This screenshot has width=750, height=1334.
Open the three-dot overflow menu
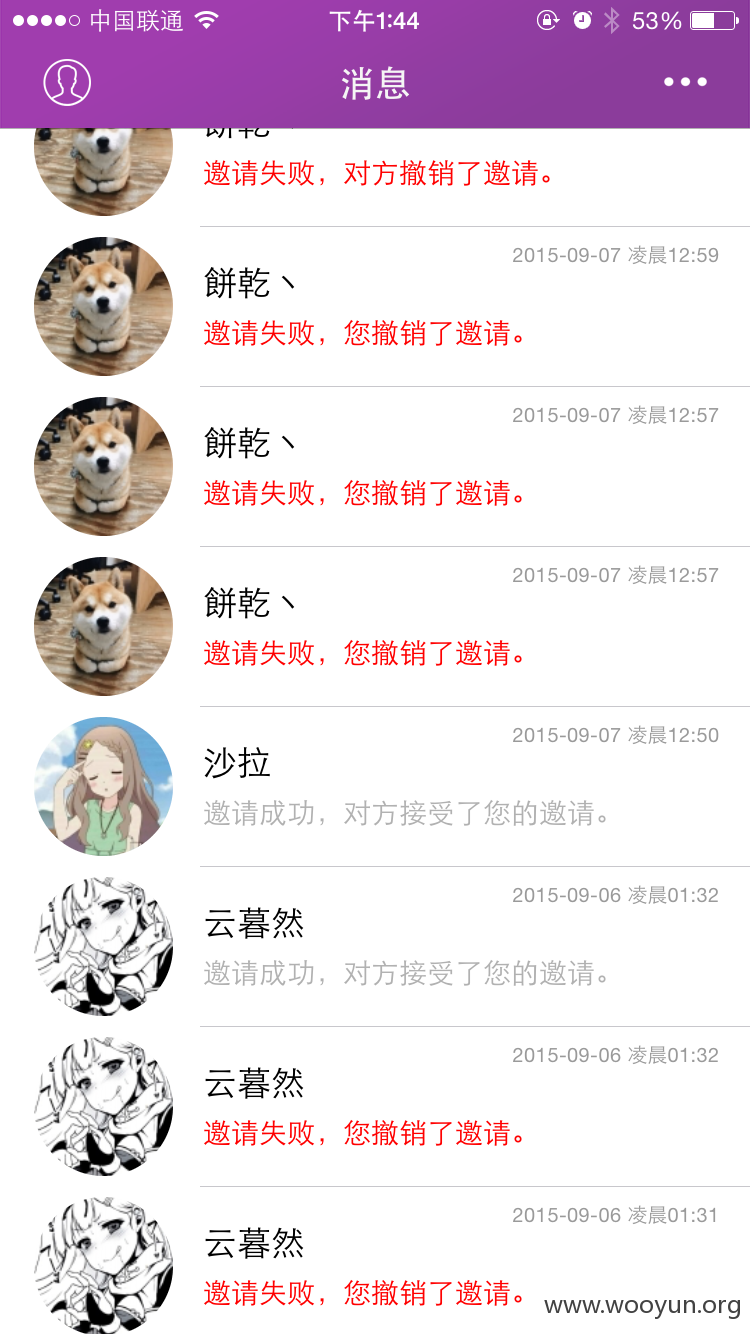pos(686,82)
